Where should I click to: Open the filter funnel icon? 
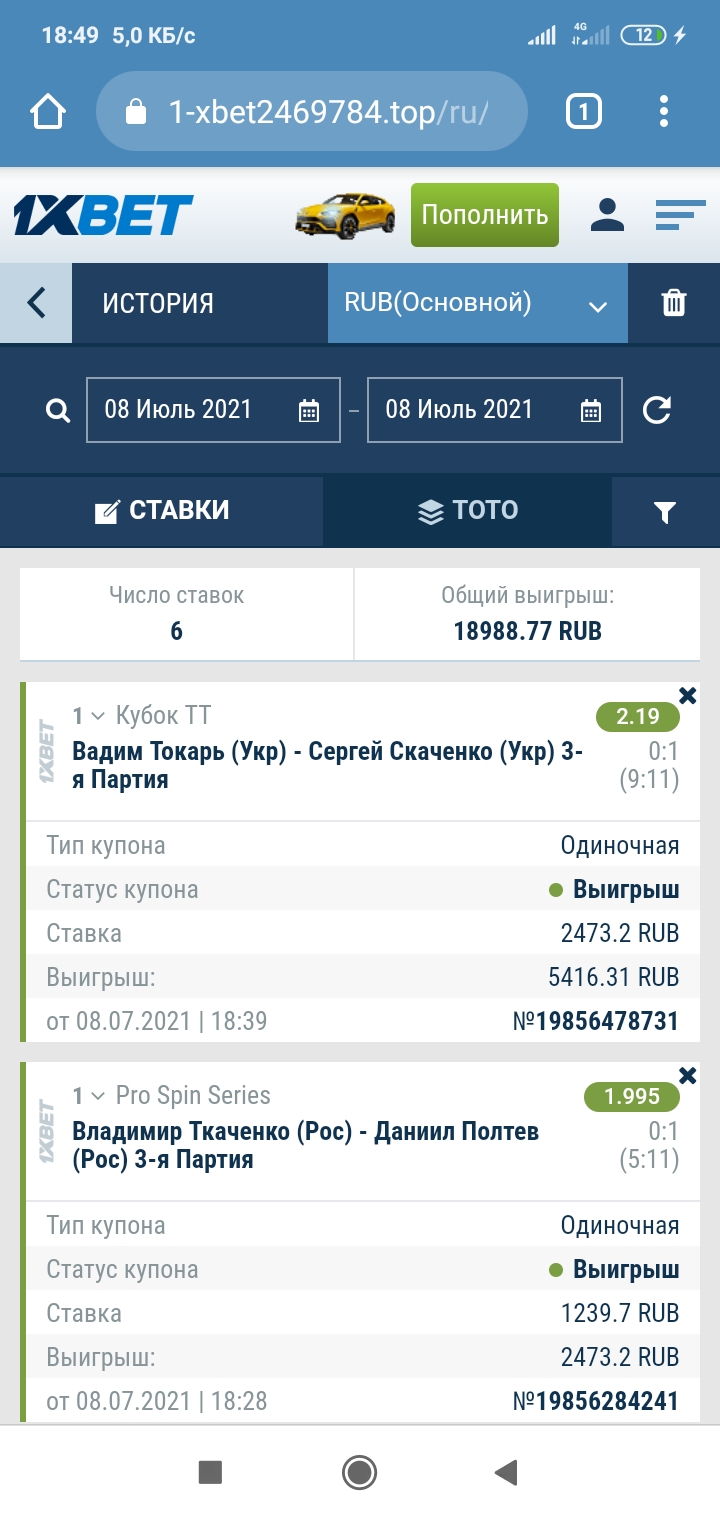tap(665, 512)
